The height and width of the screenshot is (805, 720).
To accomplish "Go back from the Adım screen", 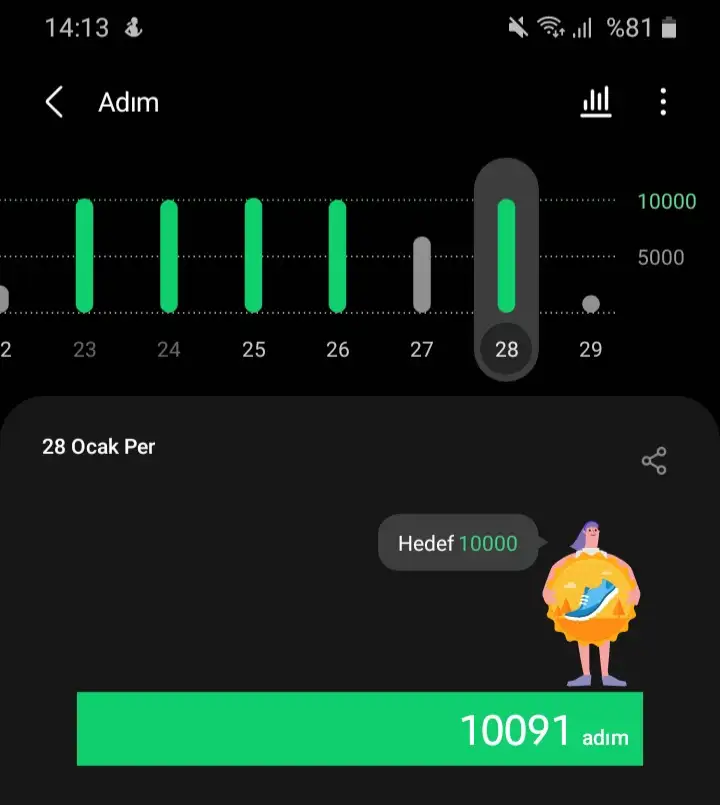I will [54, 102].
